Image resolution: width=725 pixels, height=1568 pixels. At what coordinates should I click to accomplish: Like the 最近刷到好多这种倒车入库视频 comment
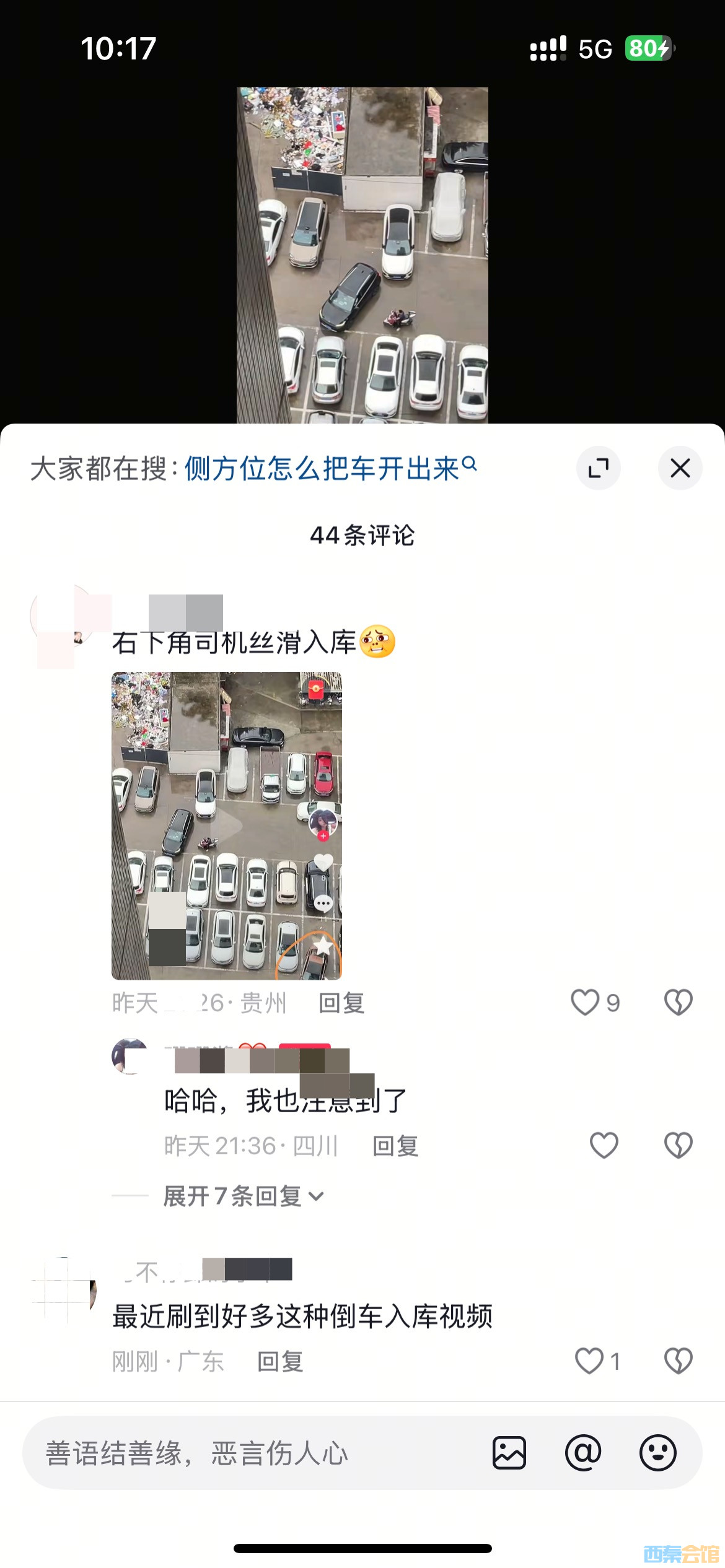click(589, 1361)
